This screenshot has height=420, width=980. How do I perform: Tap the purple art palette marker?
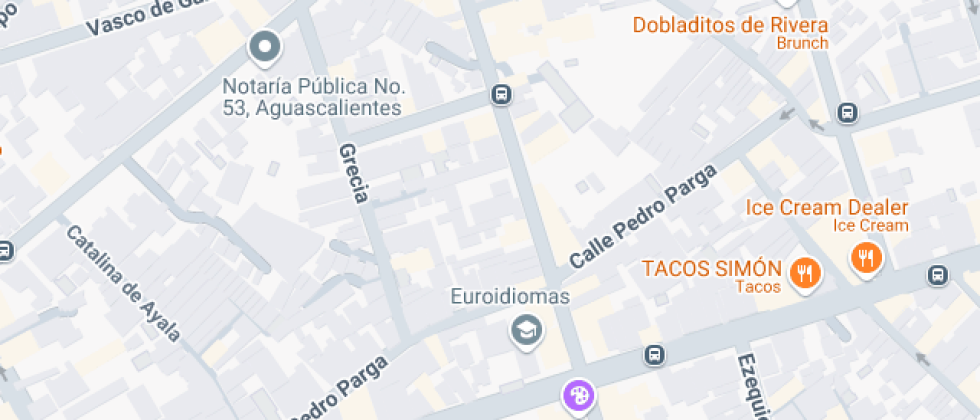click(x=578, y=396)
